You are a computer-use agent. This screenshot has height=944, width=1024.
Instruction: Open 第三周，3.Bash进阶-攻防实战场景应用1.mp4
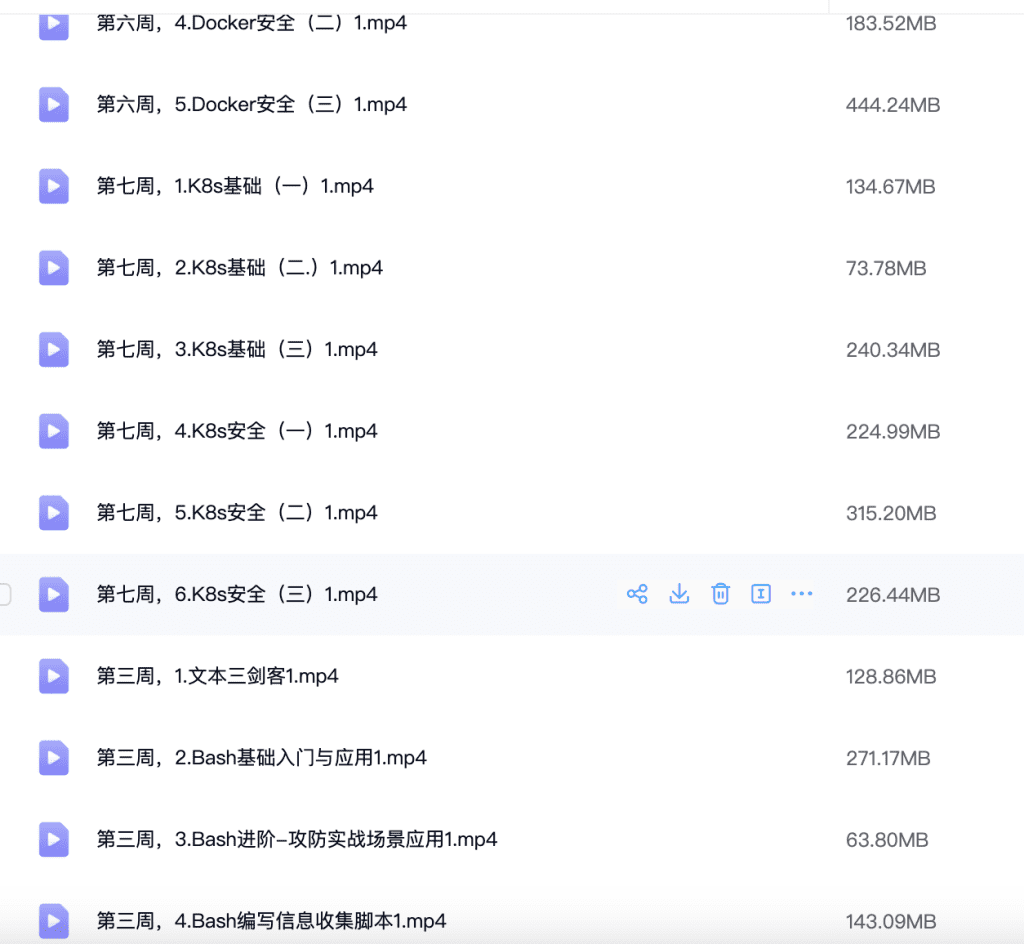point(297,840)
